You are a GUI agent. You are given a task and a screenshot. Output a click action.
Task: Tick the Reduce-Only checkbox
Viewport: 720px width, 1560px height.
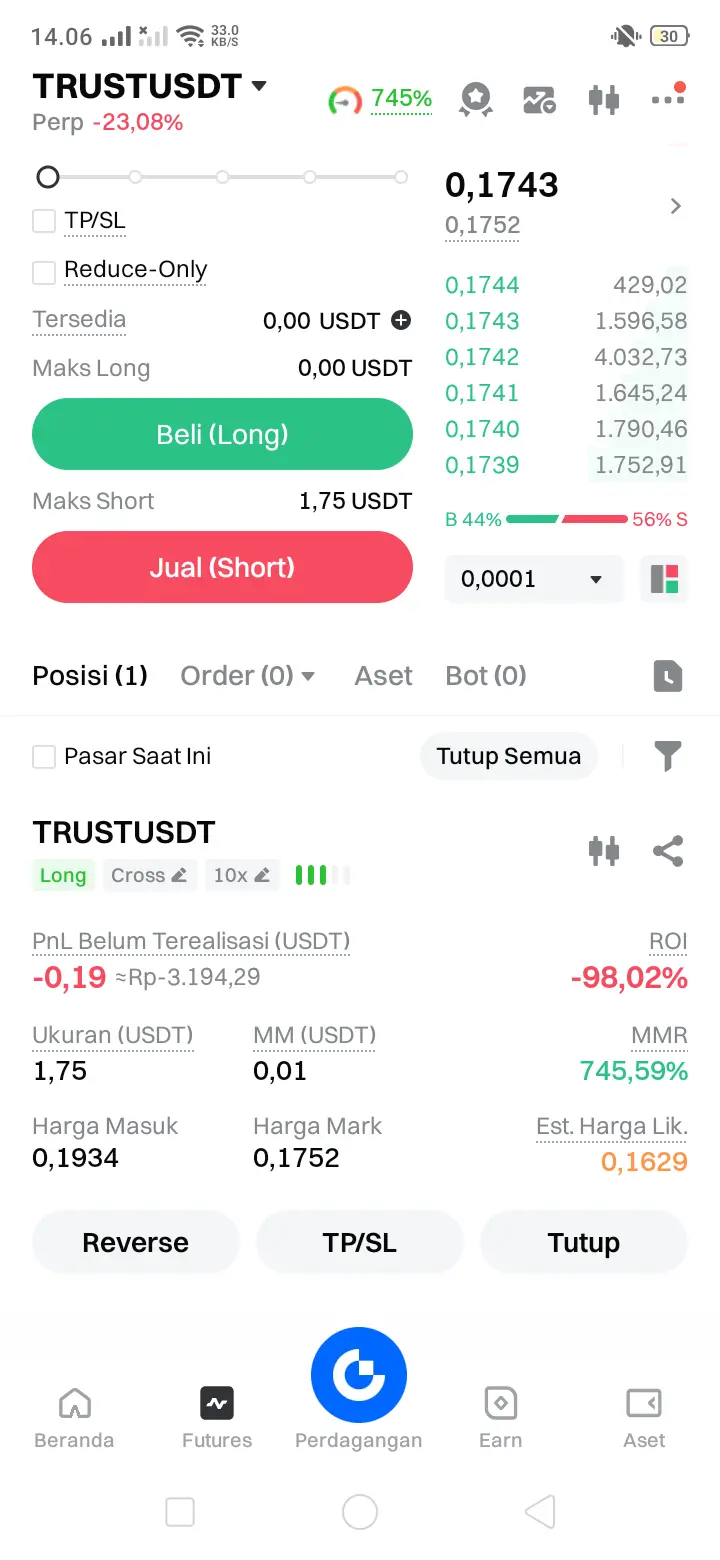[x=44, y=271]
